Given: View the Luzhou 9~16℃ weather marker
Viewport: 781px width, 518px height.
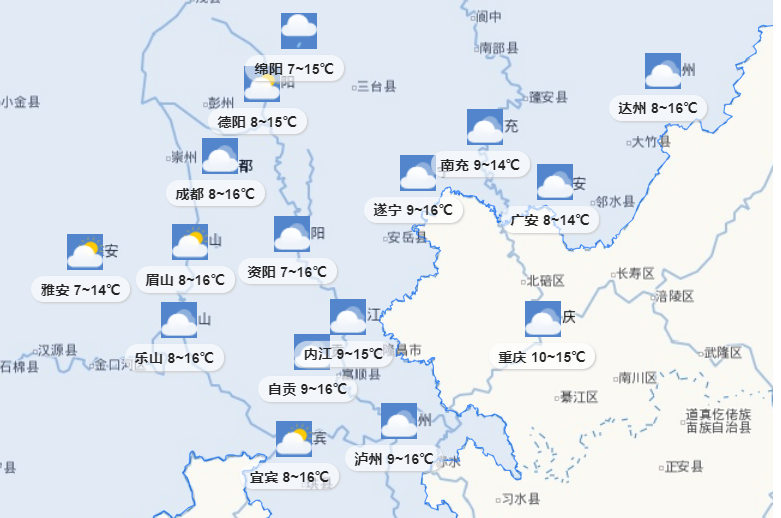Looking at the screenshot, I should click(x=395, y=459).
